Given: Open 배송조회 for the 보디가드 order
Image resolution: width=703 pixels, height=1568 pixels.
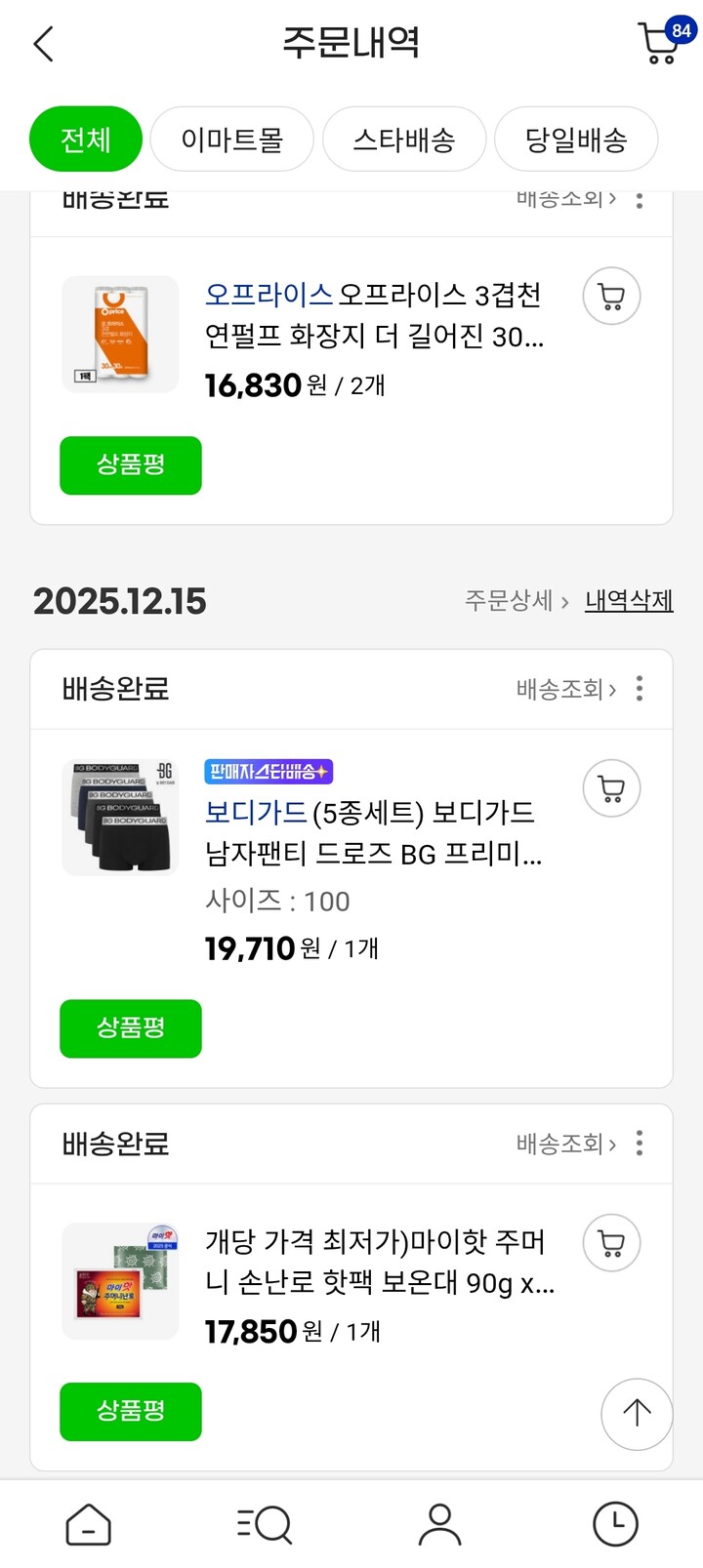Looking at the screenshot, I should tap(563, 689).
